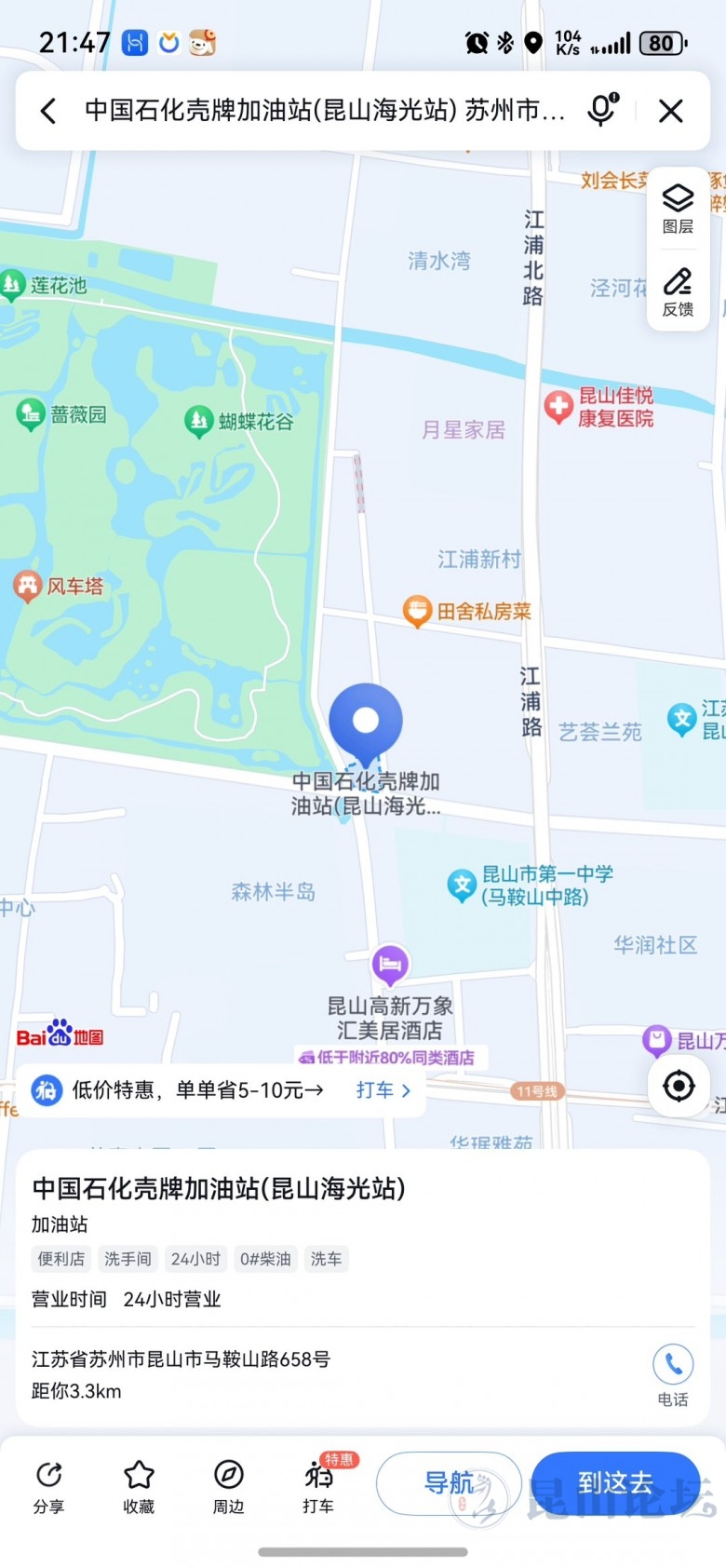The image size is (726, 1568).
Task: Get the route with 到这去
Action: click(x=615, y=1482)
